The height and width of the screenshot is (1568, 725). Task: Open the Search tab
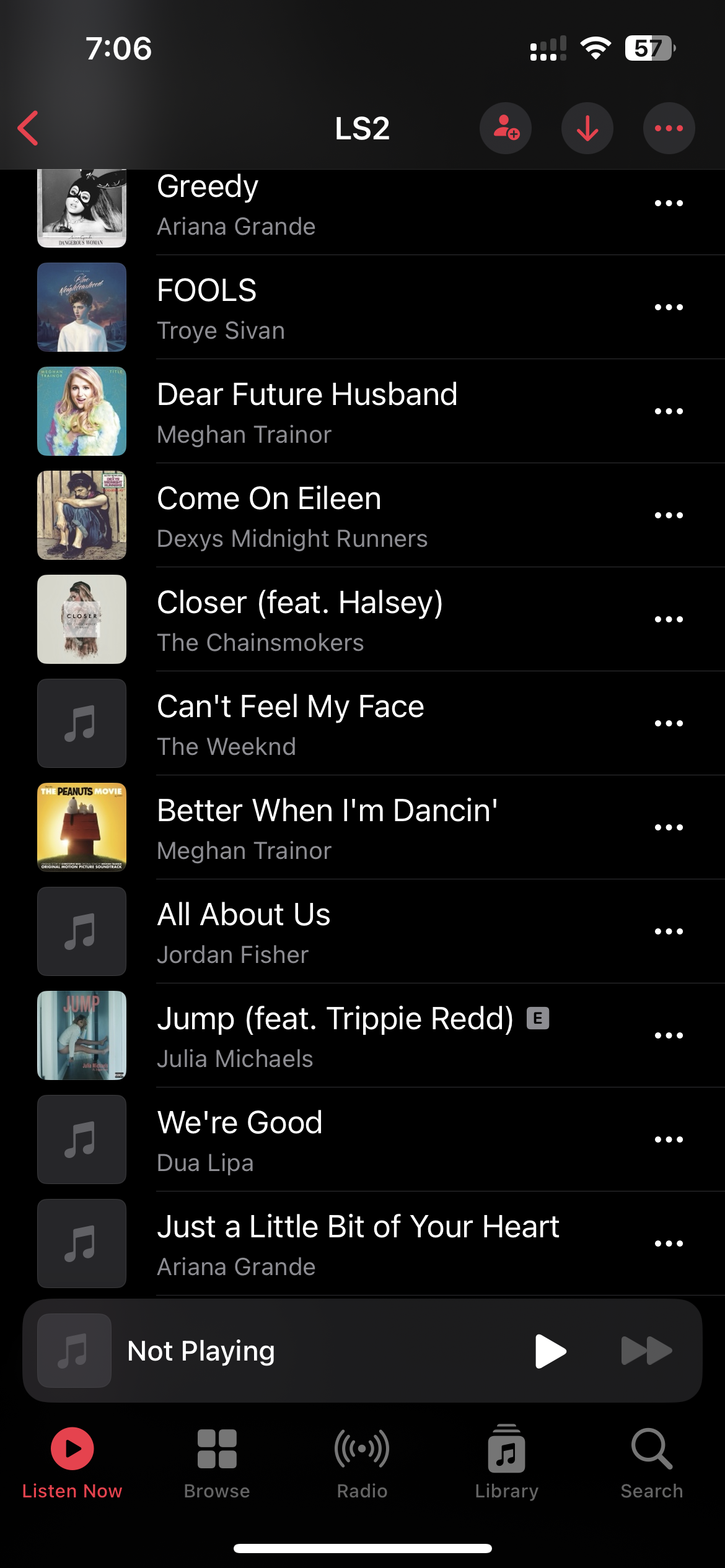point(652,1463)
